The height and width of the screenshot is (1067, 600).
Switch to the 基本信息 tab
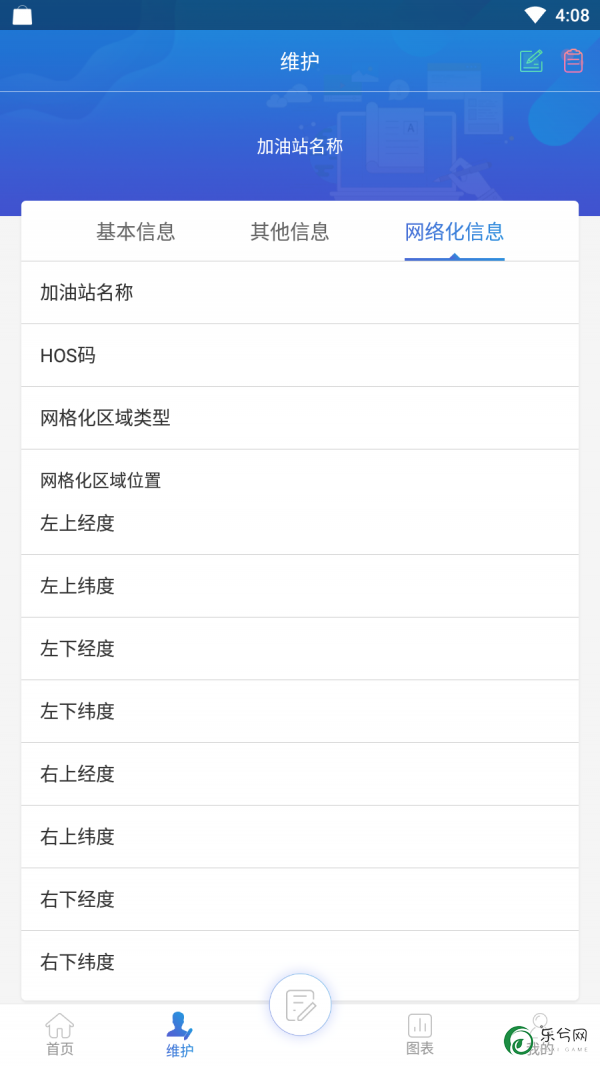pos(136,231)
